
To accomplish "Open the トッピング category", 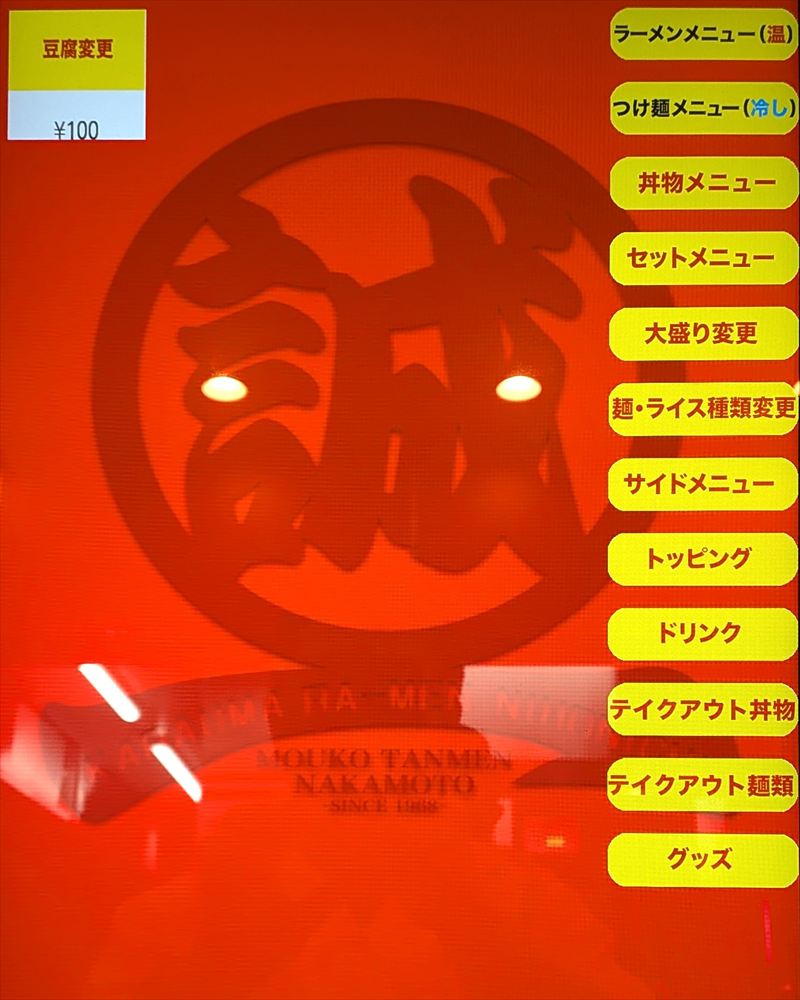I will point(704,559).
